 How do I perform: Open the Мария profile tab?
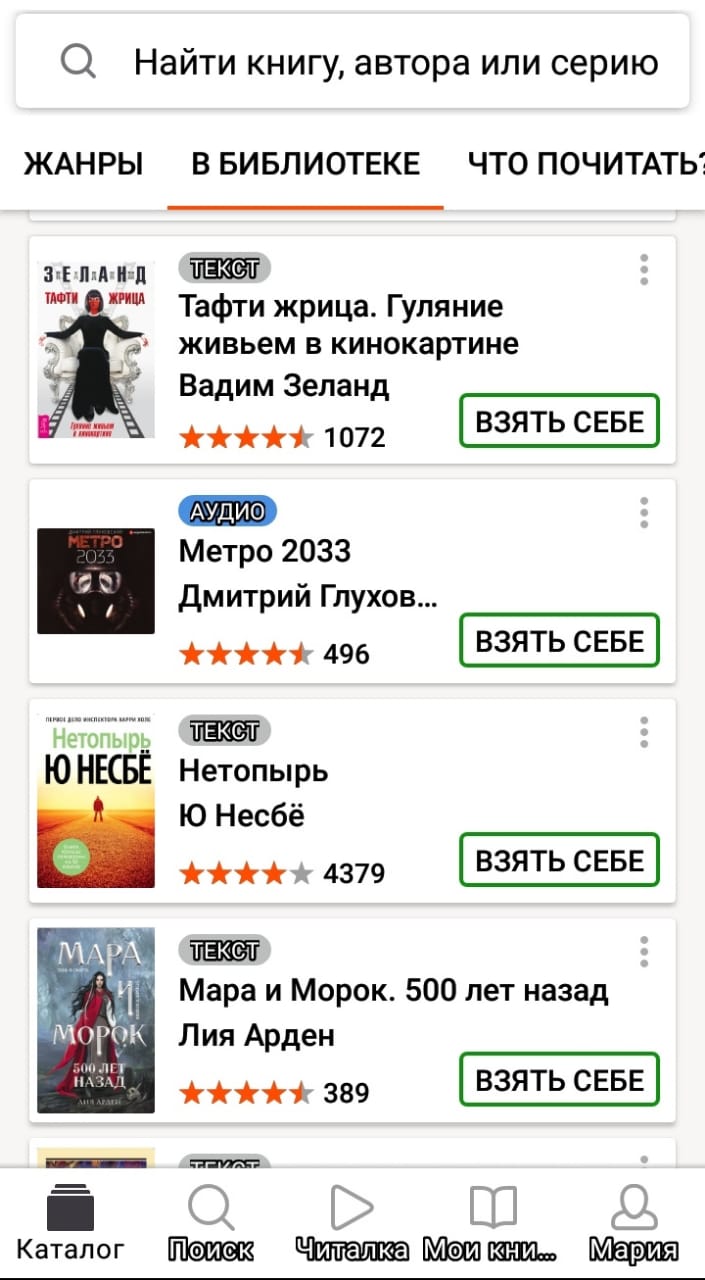point(633,1222)
